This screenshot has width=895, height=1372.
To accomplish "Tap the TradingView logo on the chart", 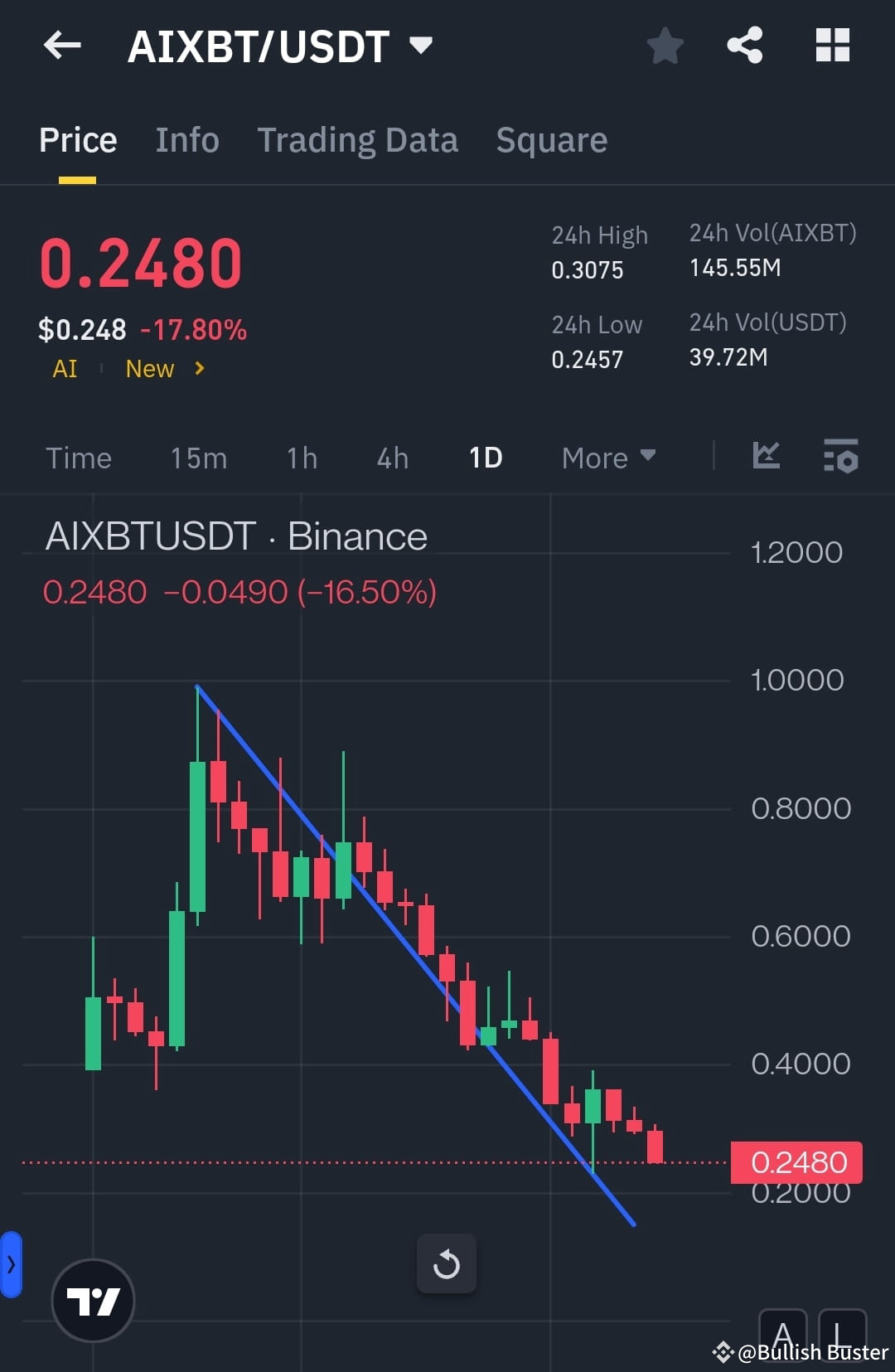I will pos(93,1300).
